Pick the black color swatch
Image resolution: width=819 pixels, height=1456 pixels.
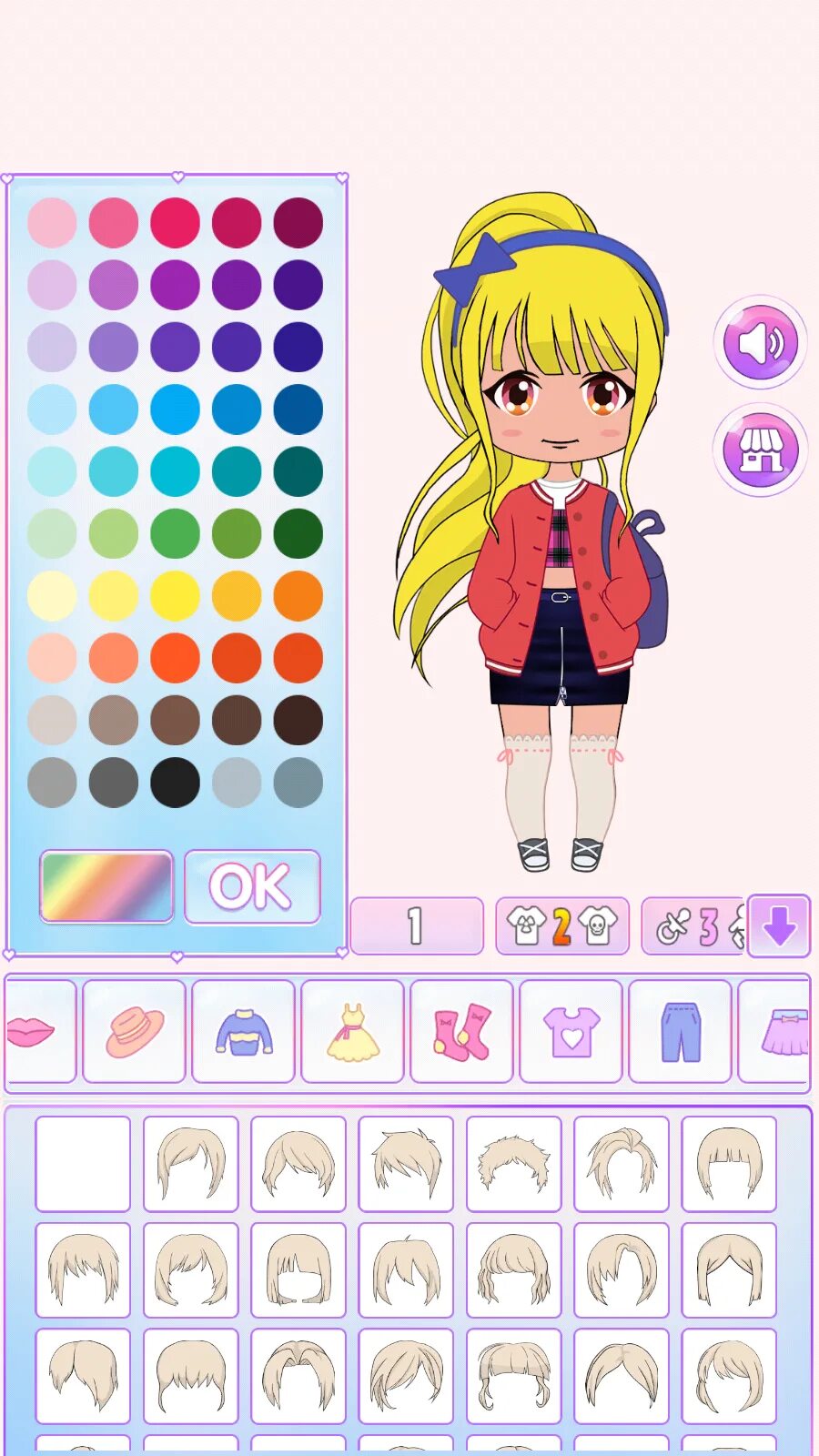pos(175,783)
